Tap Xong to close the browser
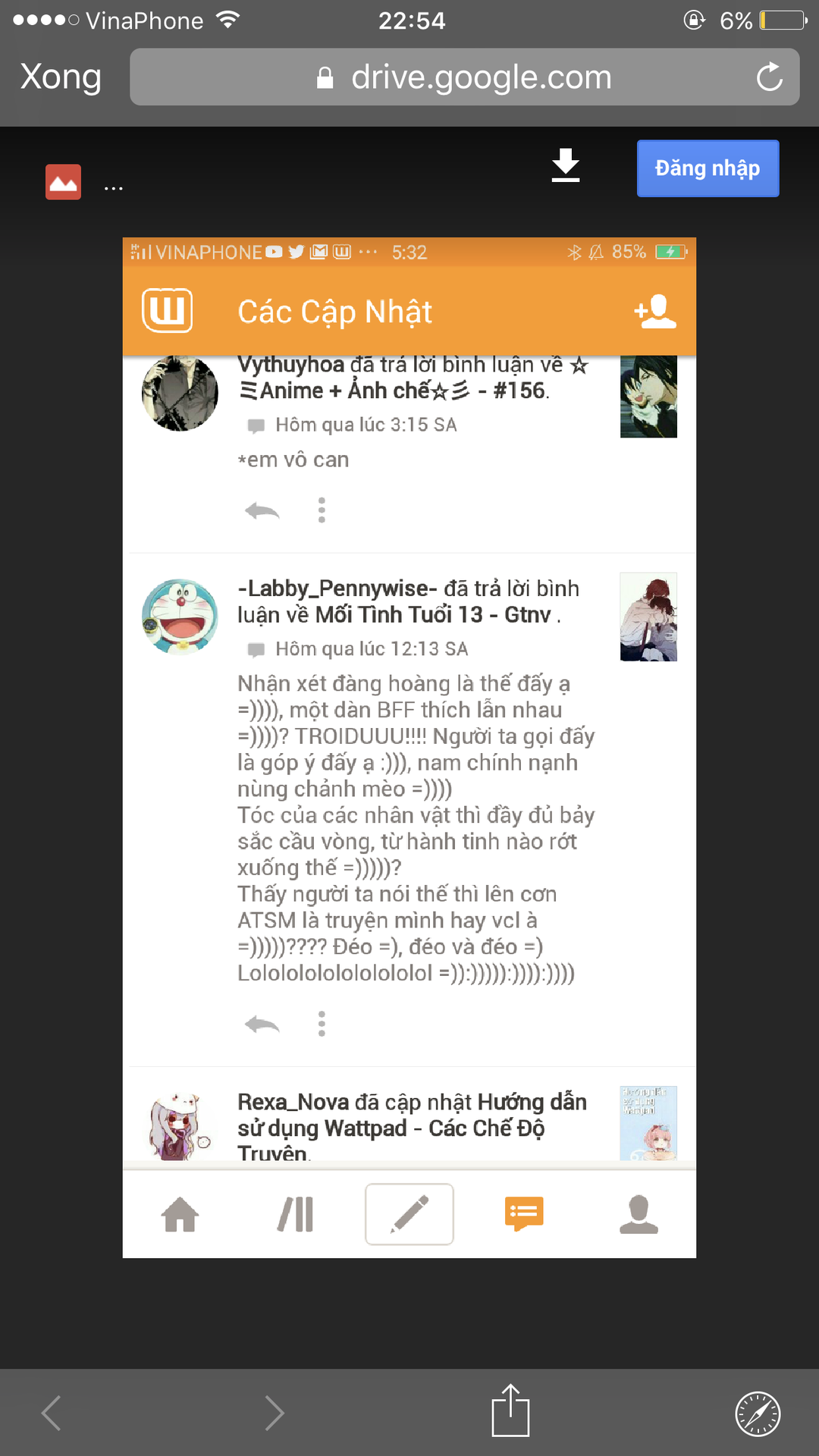Image resolution: width=819 pixels, height=1456 pixels. point(61,77)
